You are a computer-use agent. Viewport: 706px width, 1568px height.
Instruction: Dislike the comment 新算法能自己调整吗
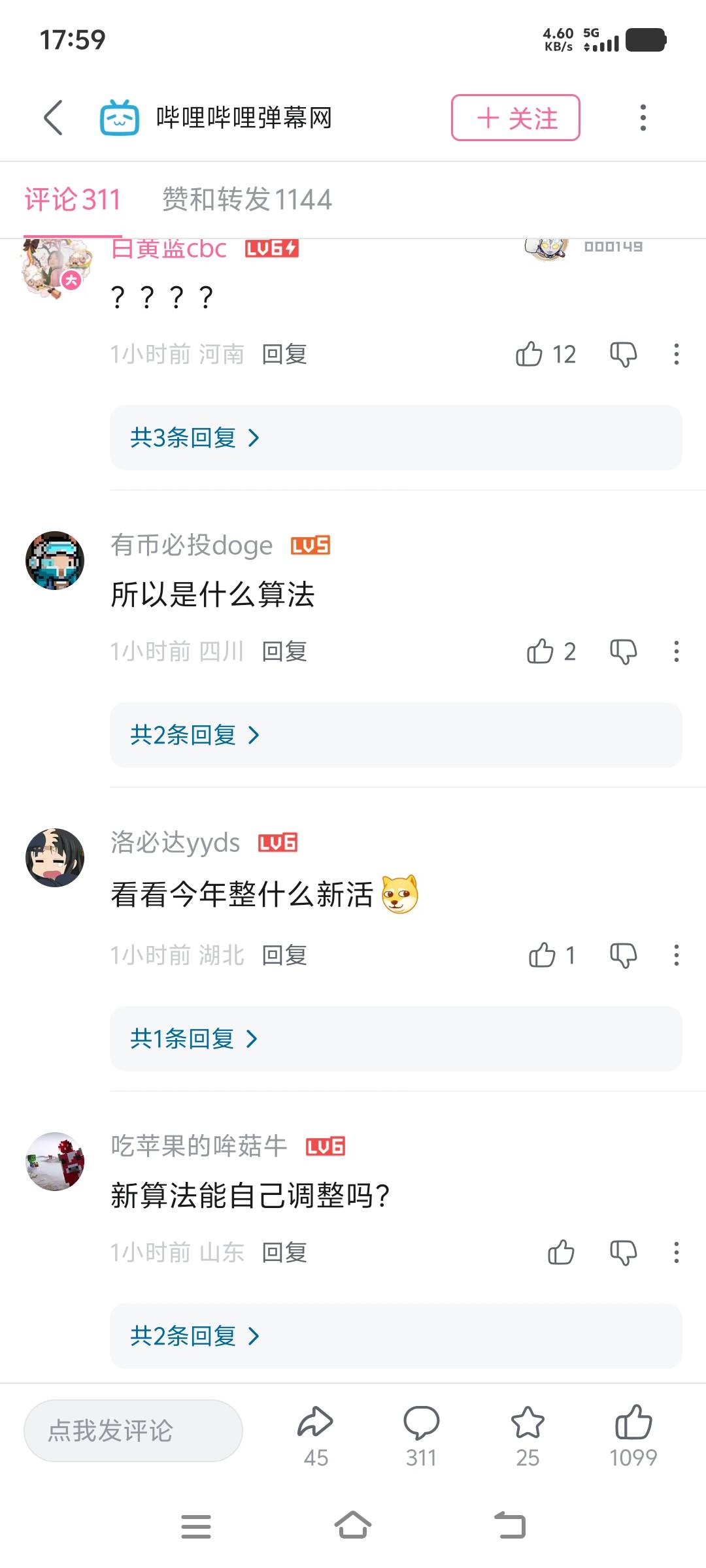(623, 1252)
